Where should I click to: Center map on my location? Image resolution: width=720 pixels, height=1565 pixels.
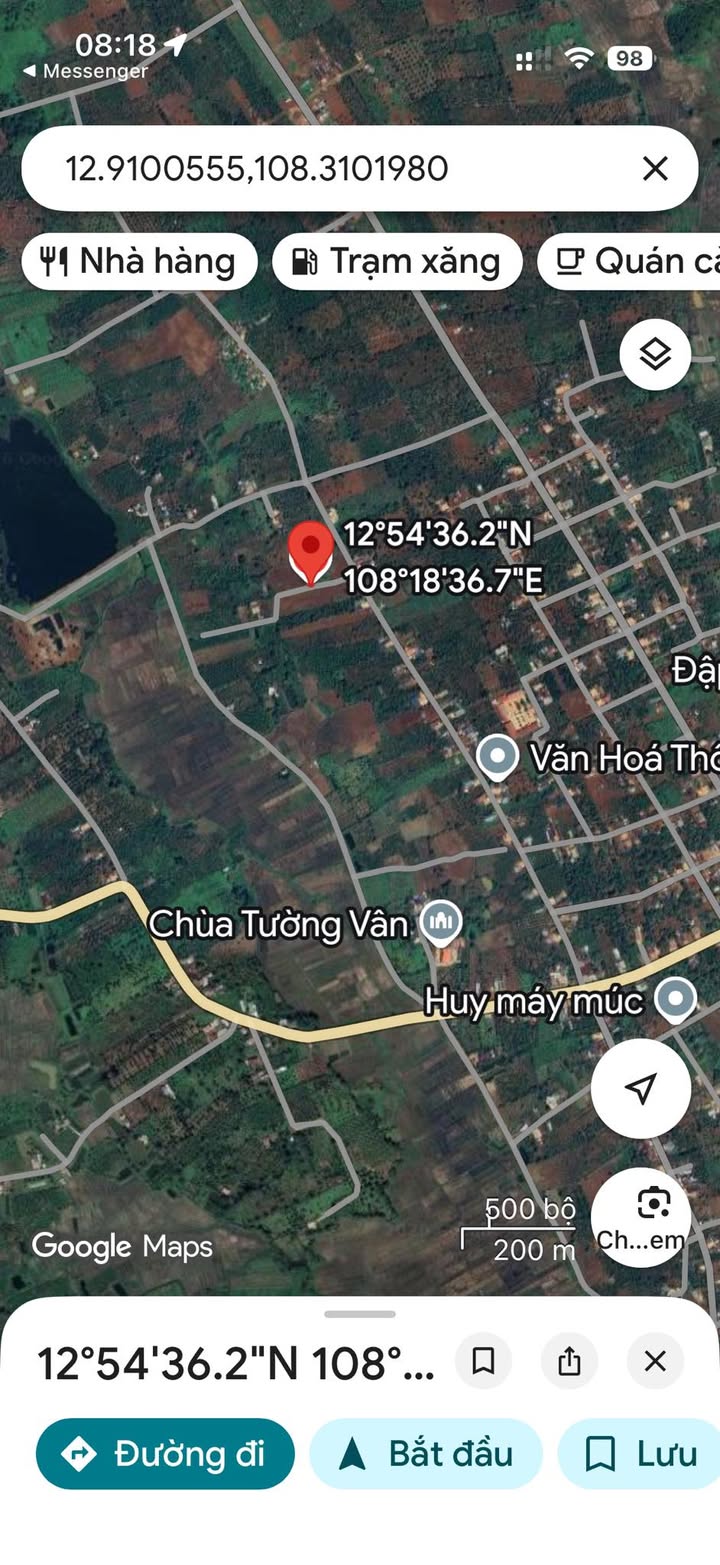click(640, 1088)
